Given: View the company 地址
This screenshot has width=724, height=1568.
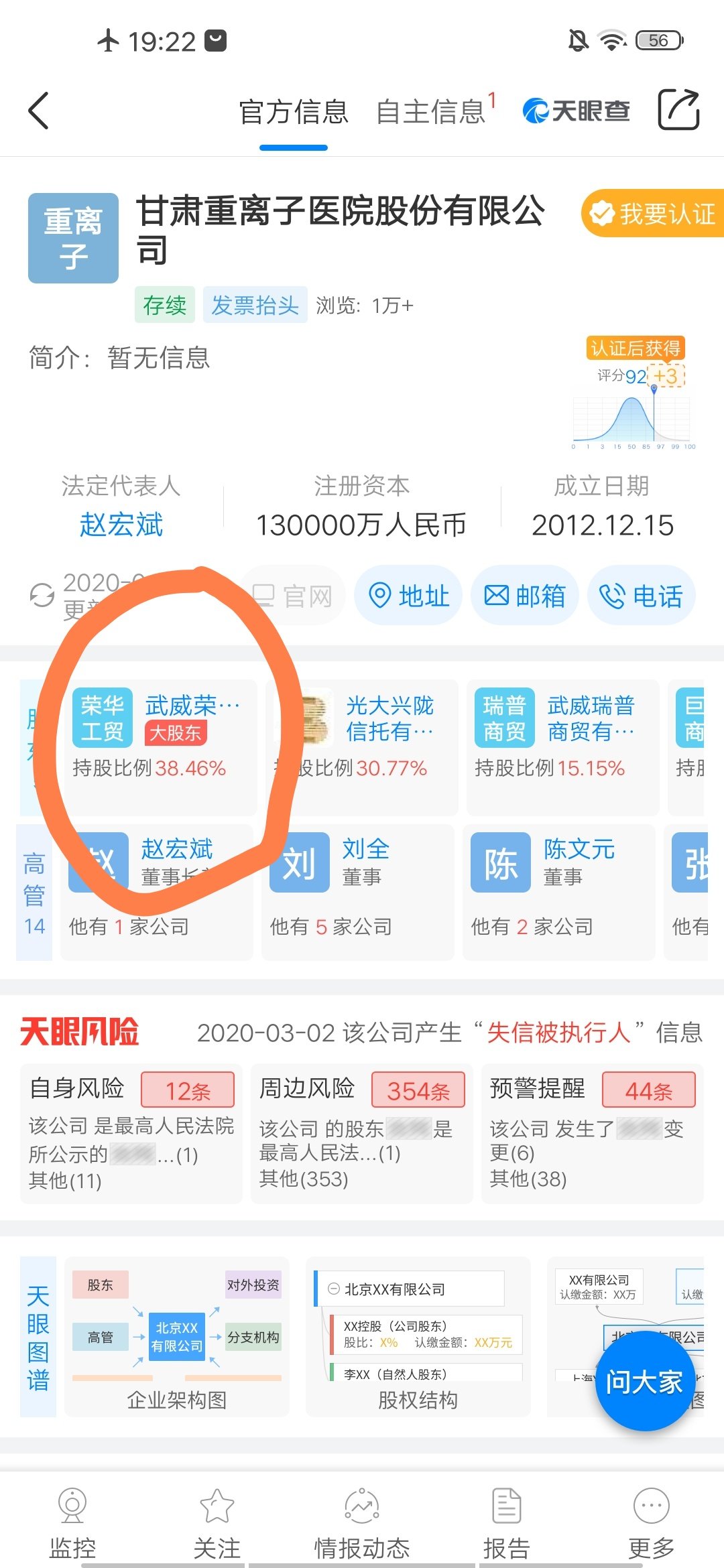Looking at the screenshot, I should point(408,595).
